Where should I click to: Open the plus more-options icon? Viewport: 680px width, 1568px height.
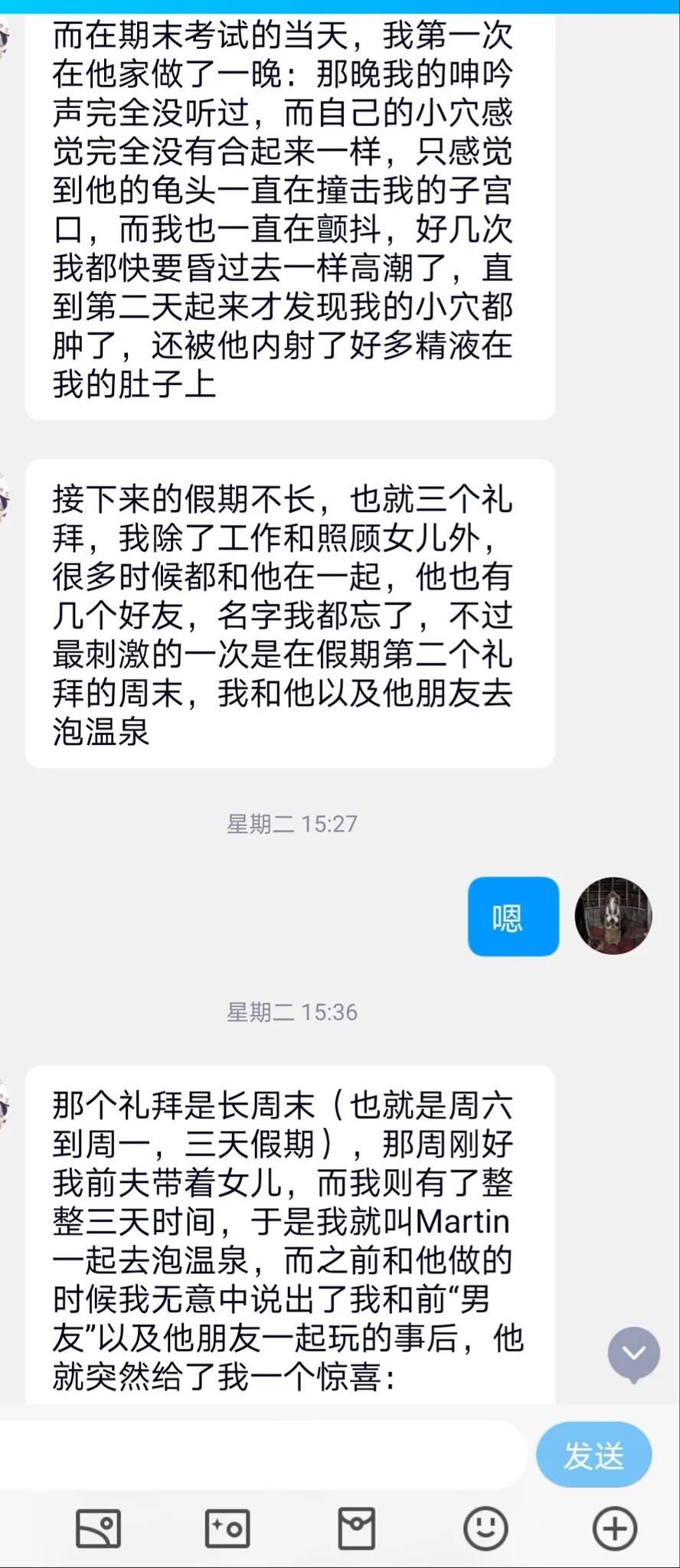click(615, 1529)
